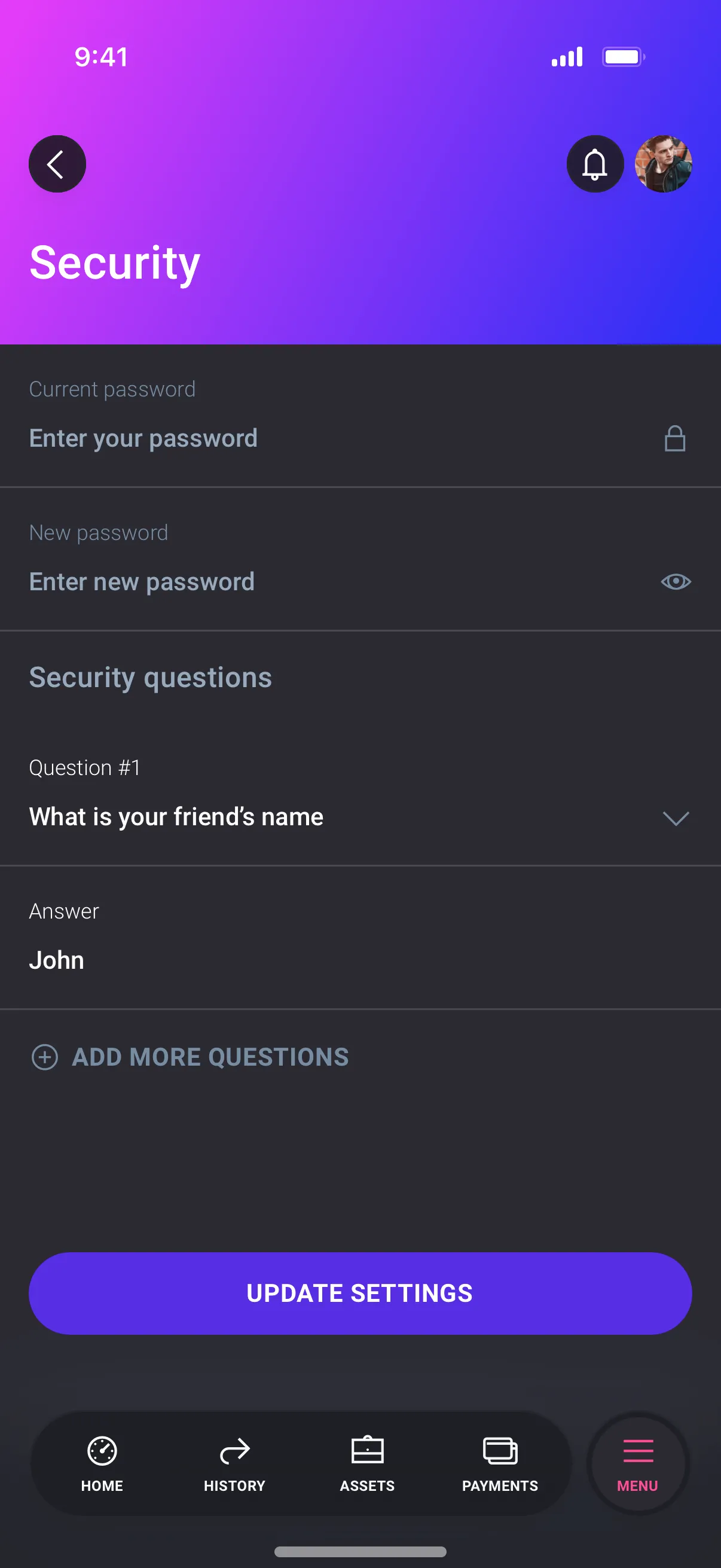
Task: Show the new password with eye toggle
Action: 676,582
